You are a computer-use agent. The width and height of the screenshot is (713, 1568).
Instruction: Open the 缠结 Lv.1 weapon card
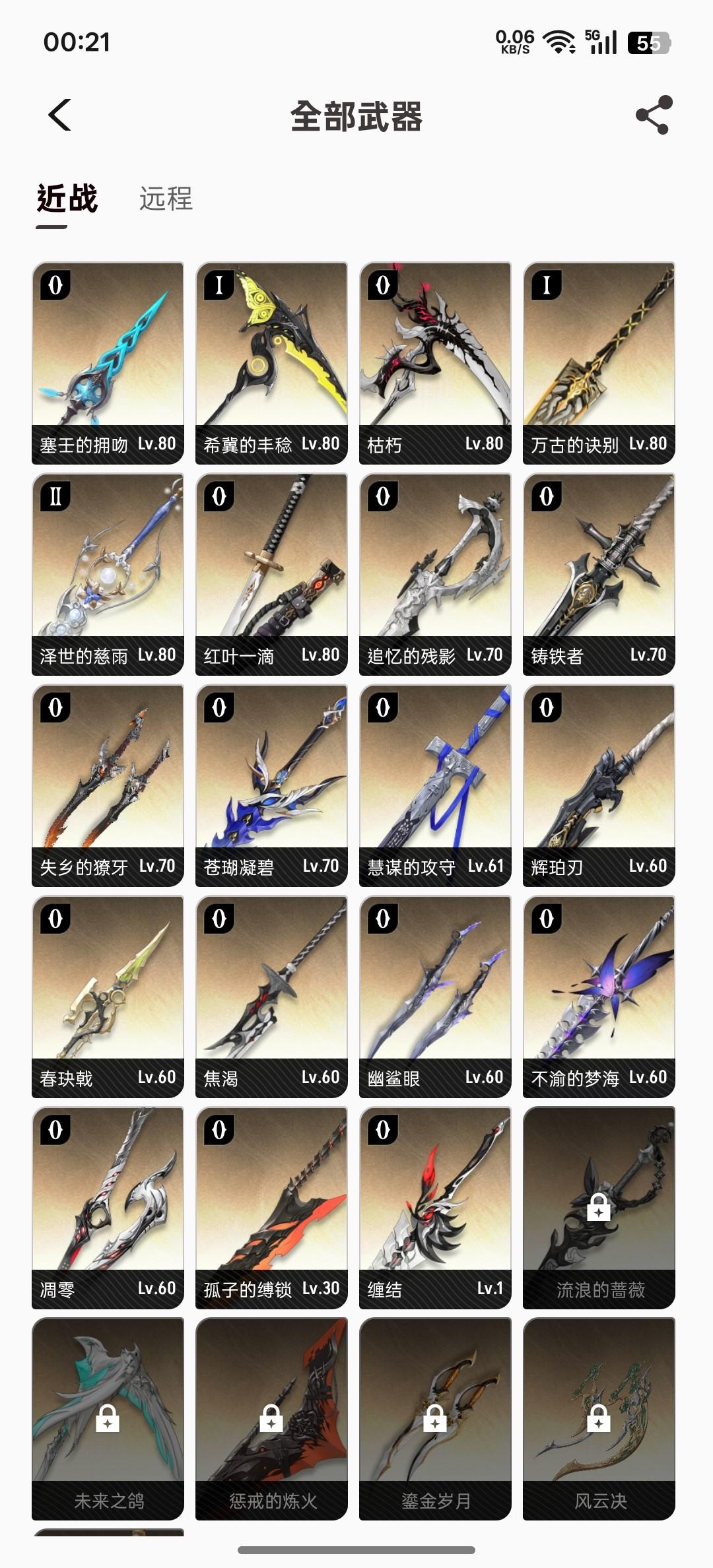click(x=435, y=1208)
